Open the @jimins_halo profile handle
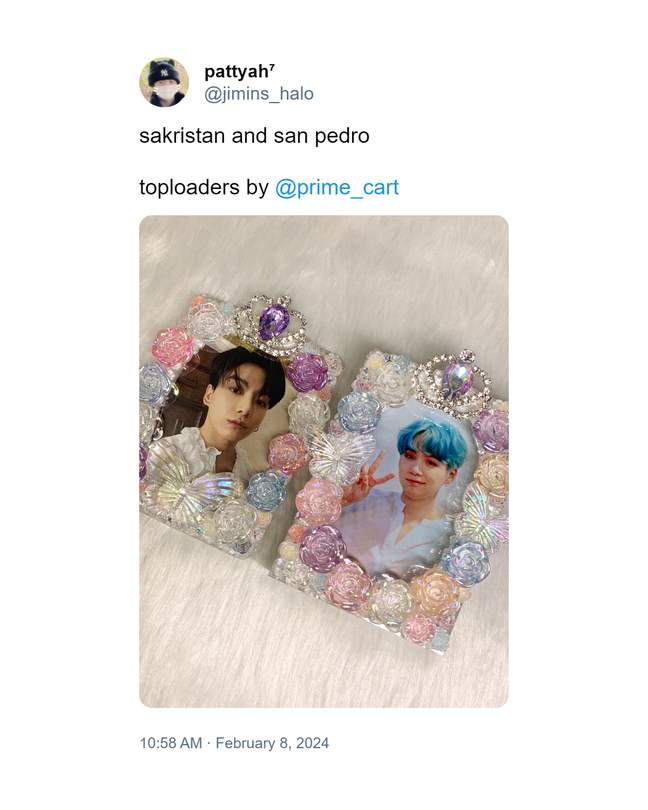 (258, 94)
